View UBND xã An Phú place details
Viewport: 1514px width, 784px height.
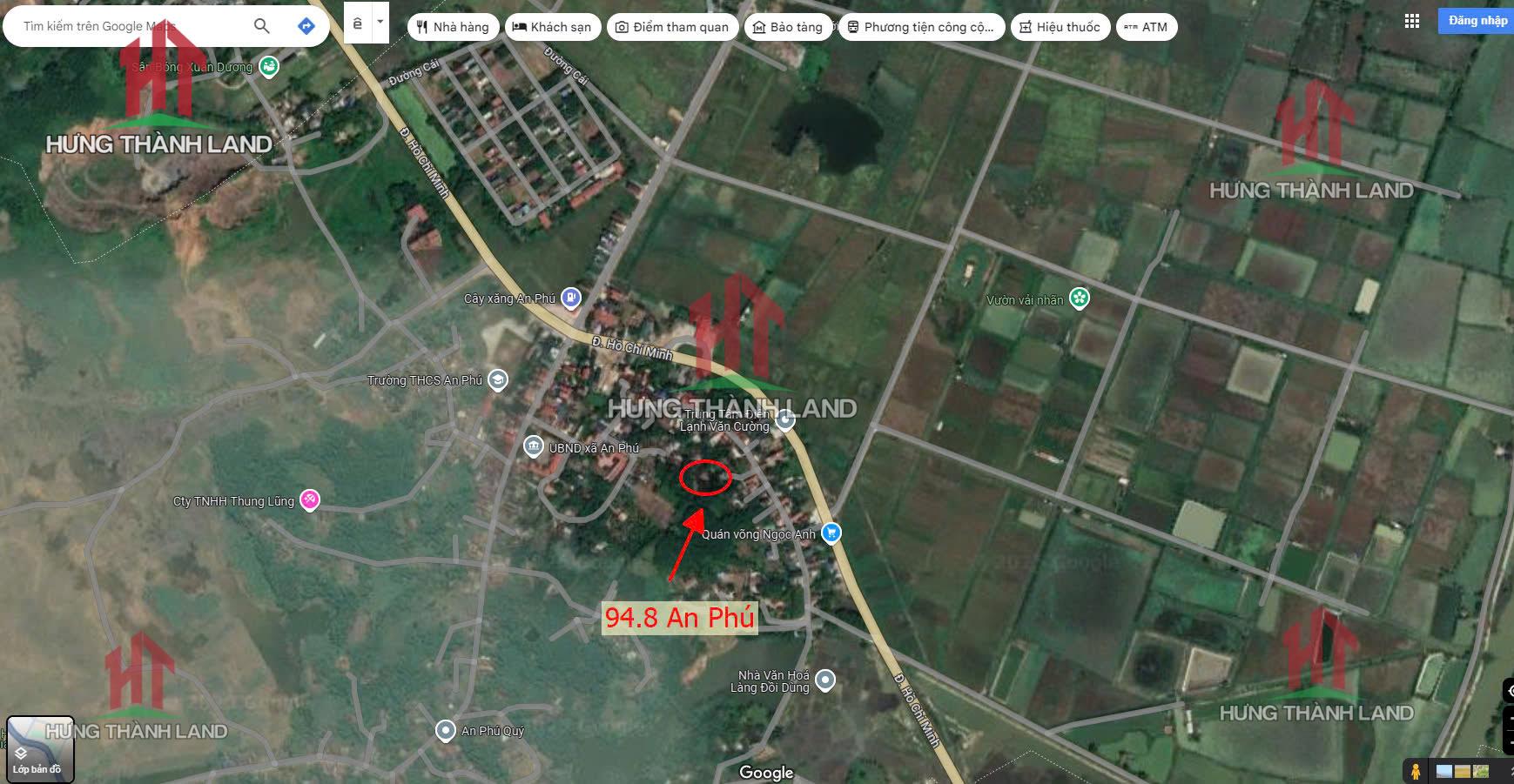[534, 447]
